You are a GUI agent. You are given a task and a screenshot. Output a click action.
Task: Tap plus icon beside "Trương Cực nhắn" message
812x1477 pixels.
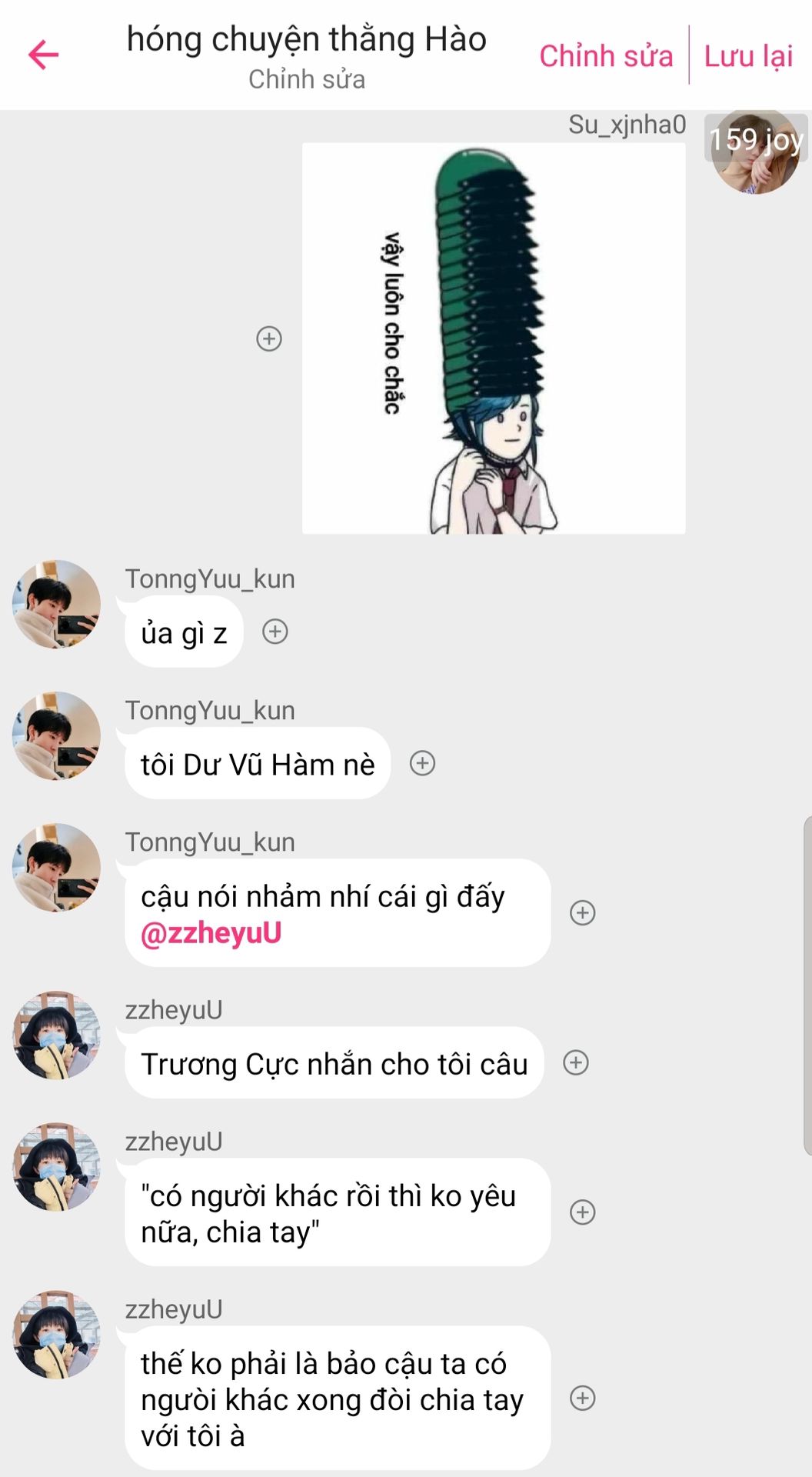click(576, 1062)
